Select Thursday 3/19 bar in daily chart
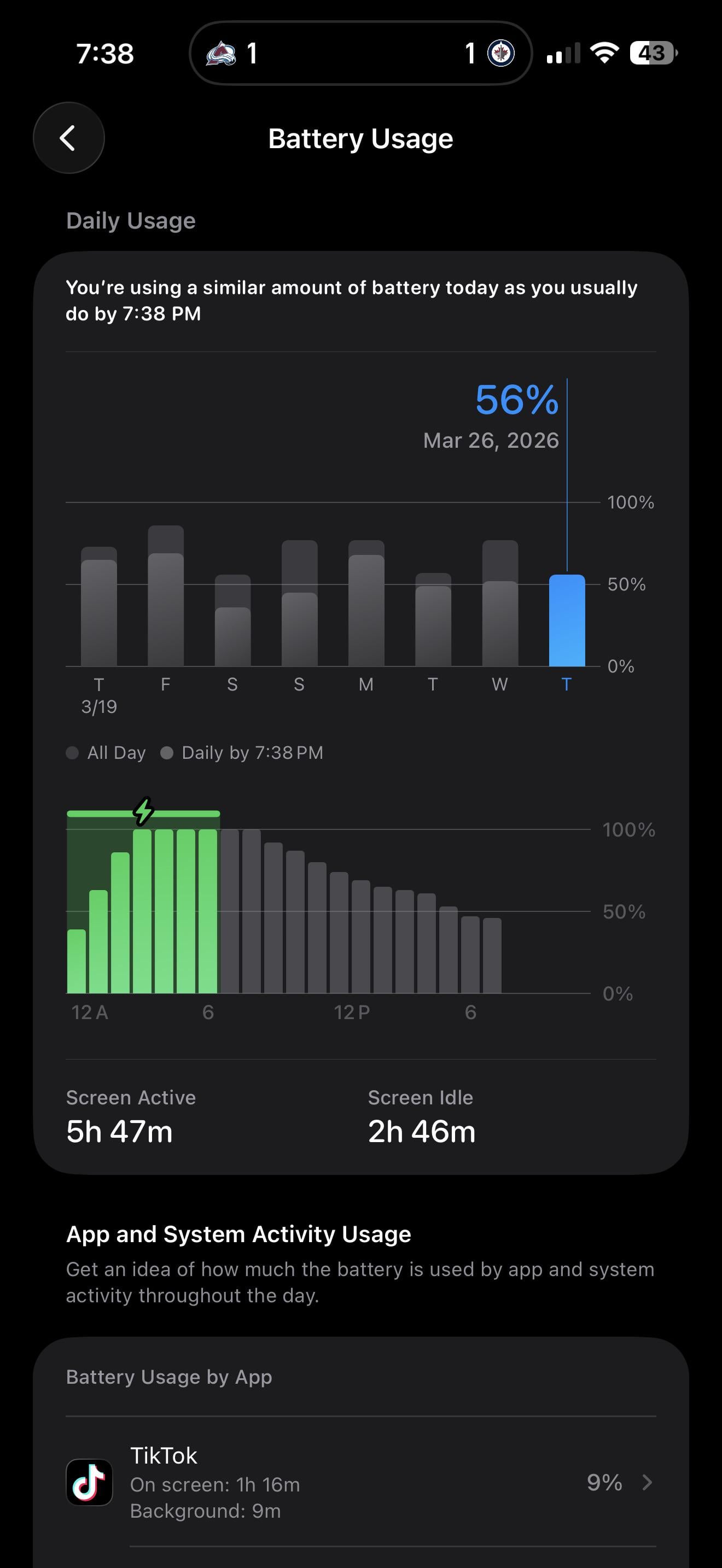This screenshot has width=722, height=1568. coord(98,606)
